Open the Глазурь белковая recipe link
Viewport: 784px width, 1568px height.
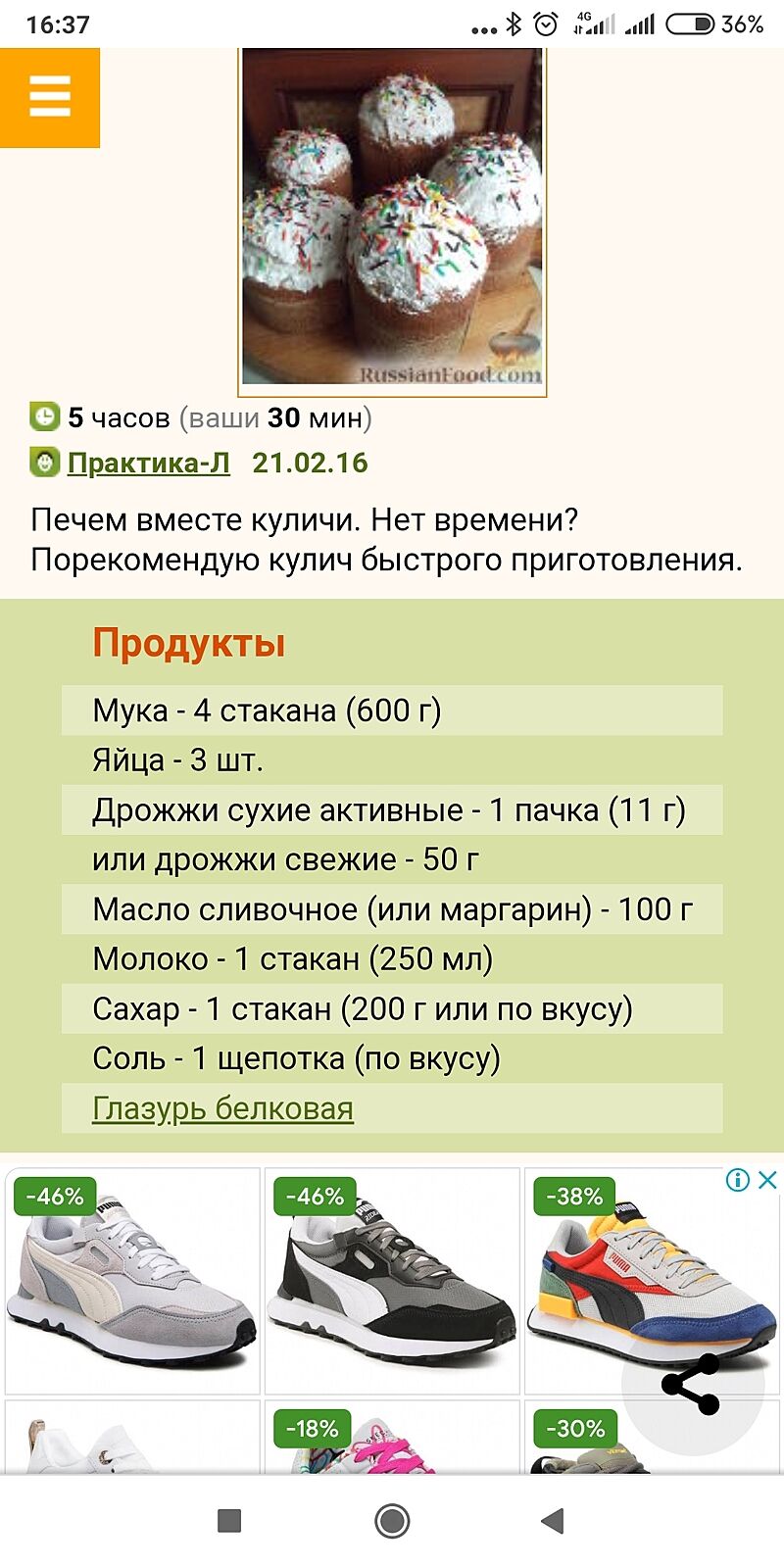tap(222, 1108)
